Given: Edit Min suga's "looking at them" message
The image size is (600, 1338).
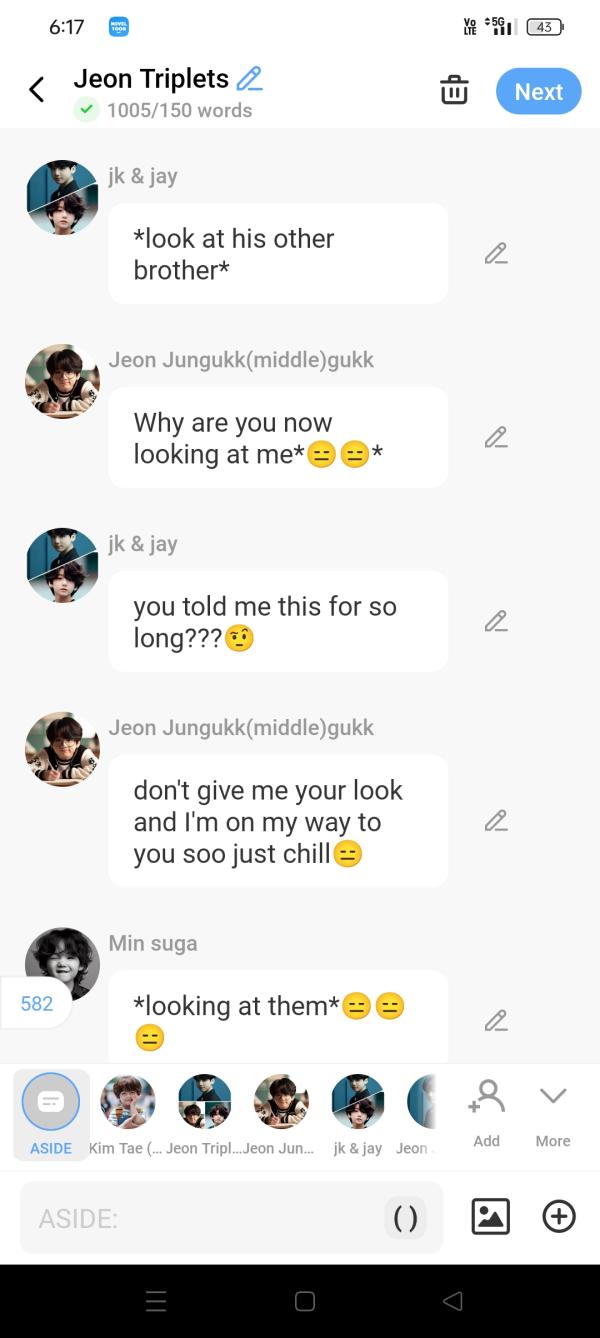Looking at the screenshot, I should 495,1021.
